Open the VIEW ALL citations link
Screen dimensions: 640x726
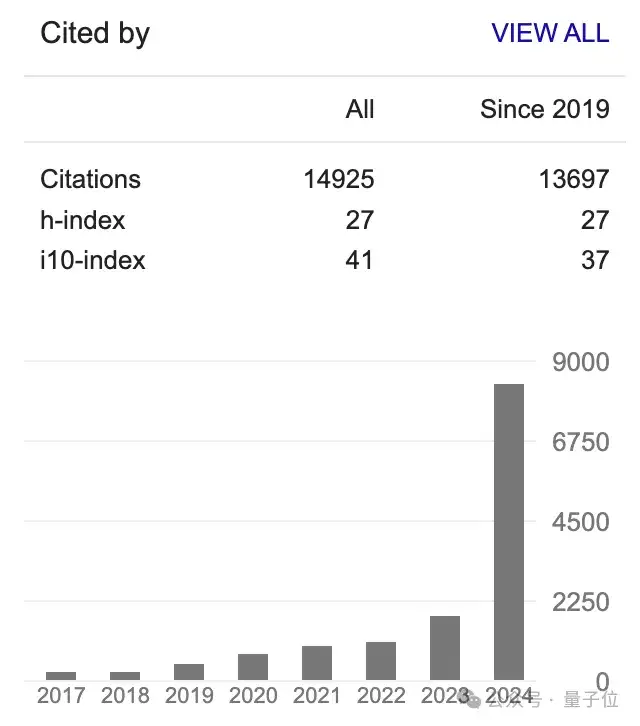click(550, 33)
